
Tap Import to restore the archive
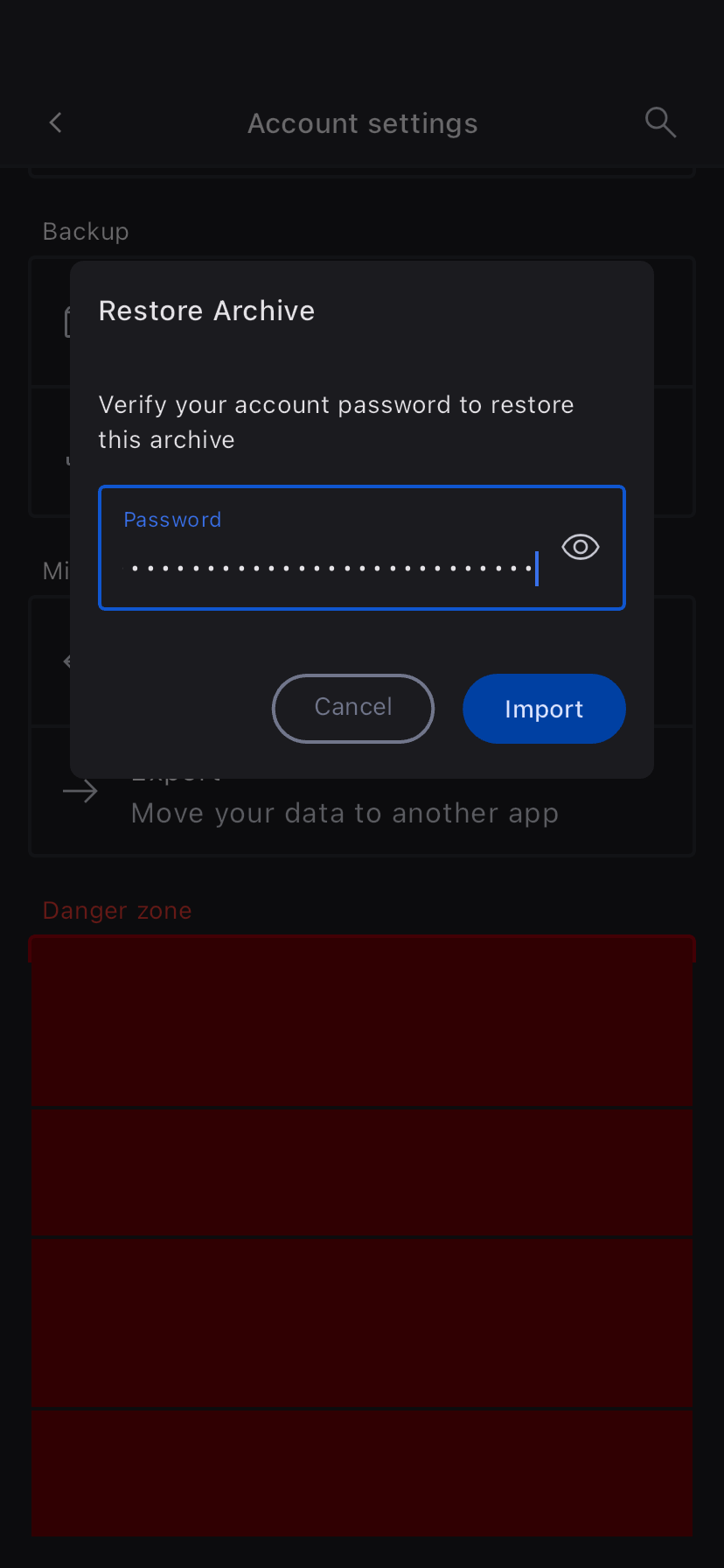544,709
